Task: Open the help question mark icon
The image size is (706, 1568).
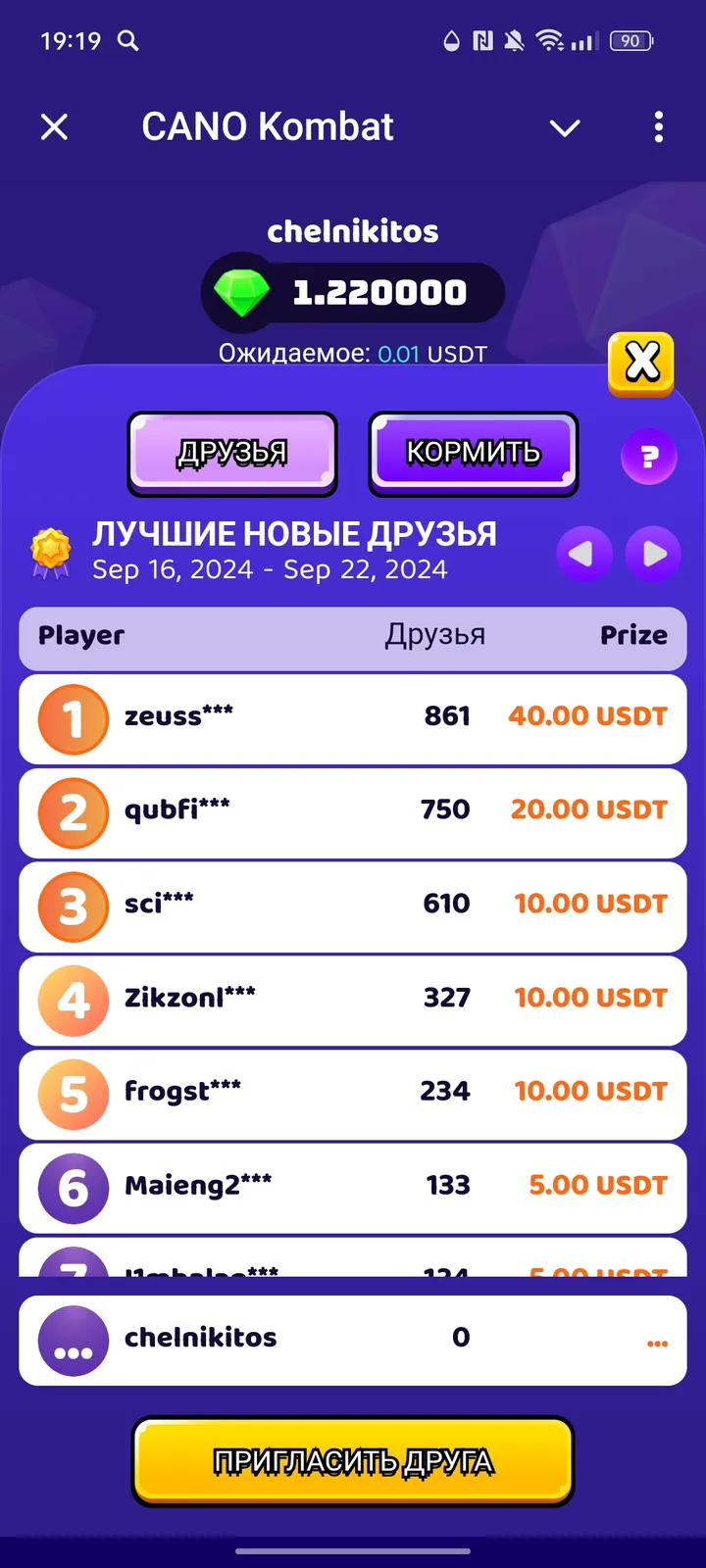Action: (648, 457)
